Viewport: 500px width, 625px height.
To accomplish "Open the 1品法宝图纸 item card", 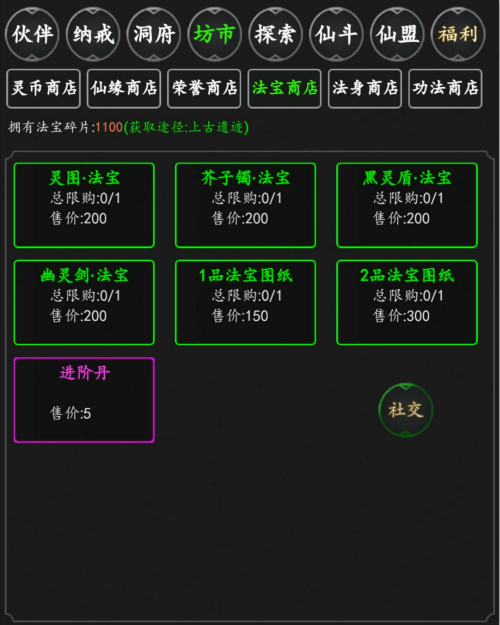I will coord(246,303).
